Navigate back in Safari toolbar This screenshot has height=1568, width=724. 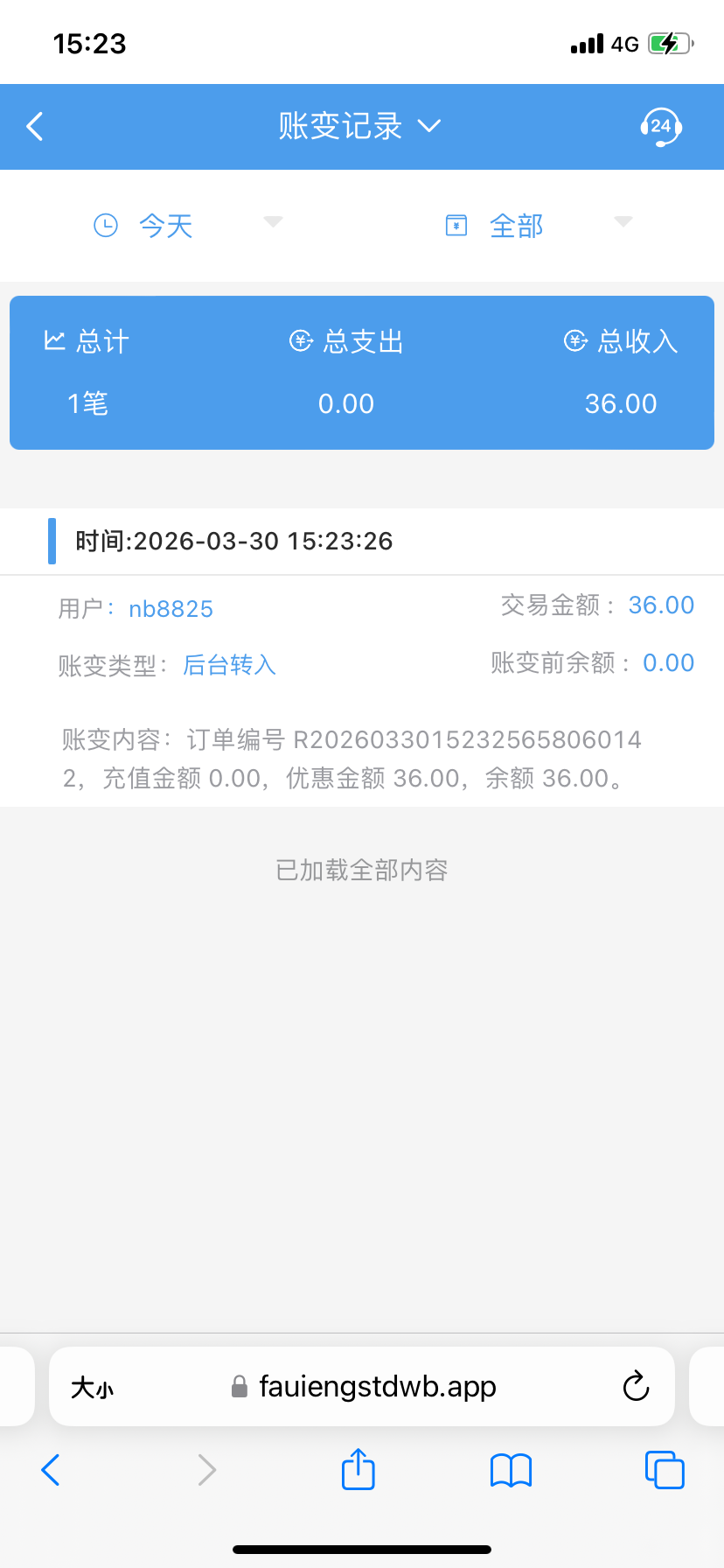51,1470
